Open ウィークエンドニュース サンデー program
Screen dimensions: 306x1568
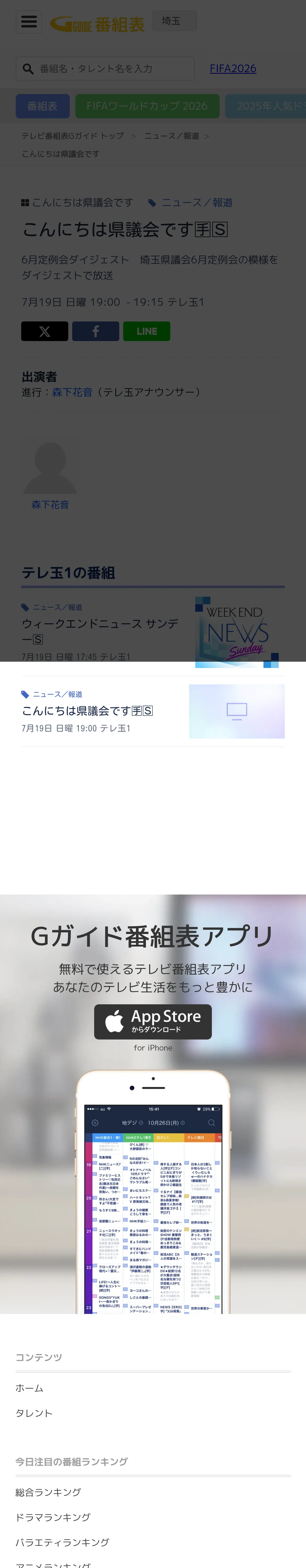click(x=153, y=632)
